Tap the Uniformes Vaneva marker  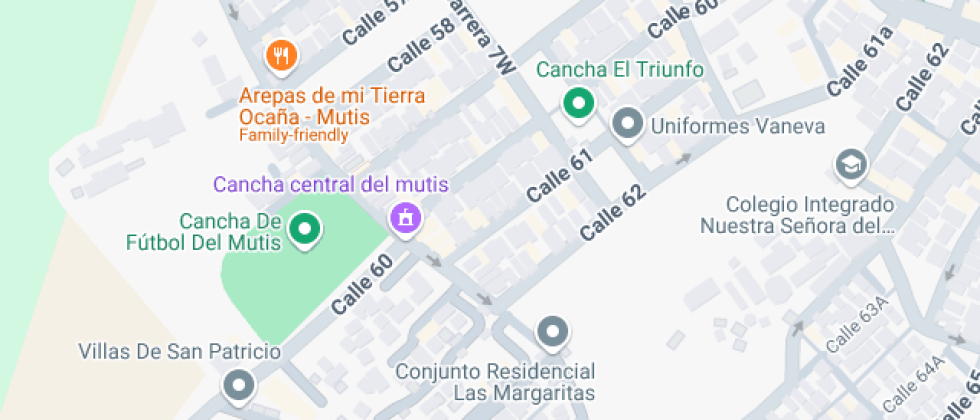point(628,124)
